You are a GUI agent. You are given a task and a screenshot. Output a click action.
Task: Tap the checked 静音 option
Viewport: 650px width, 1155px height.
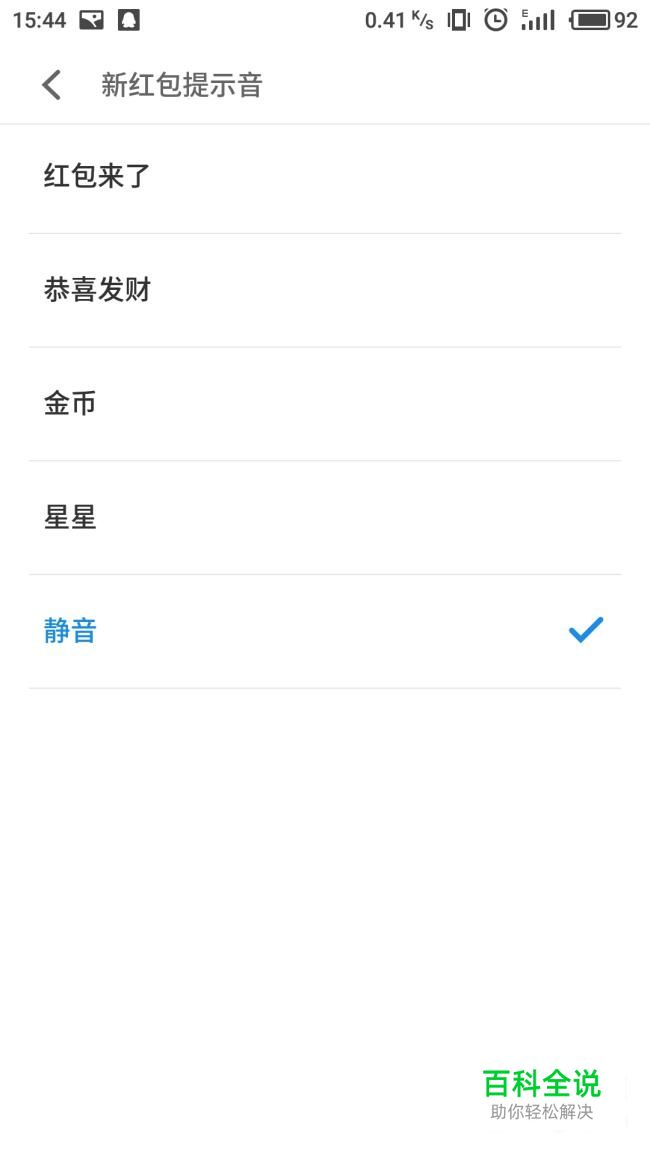[x=325, y=631]
